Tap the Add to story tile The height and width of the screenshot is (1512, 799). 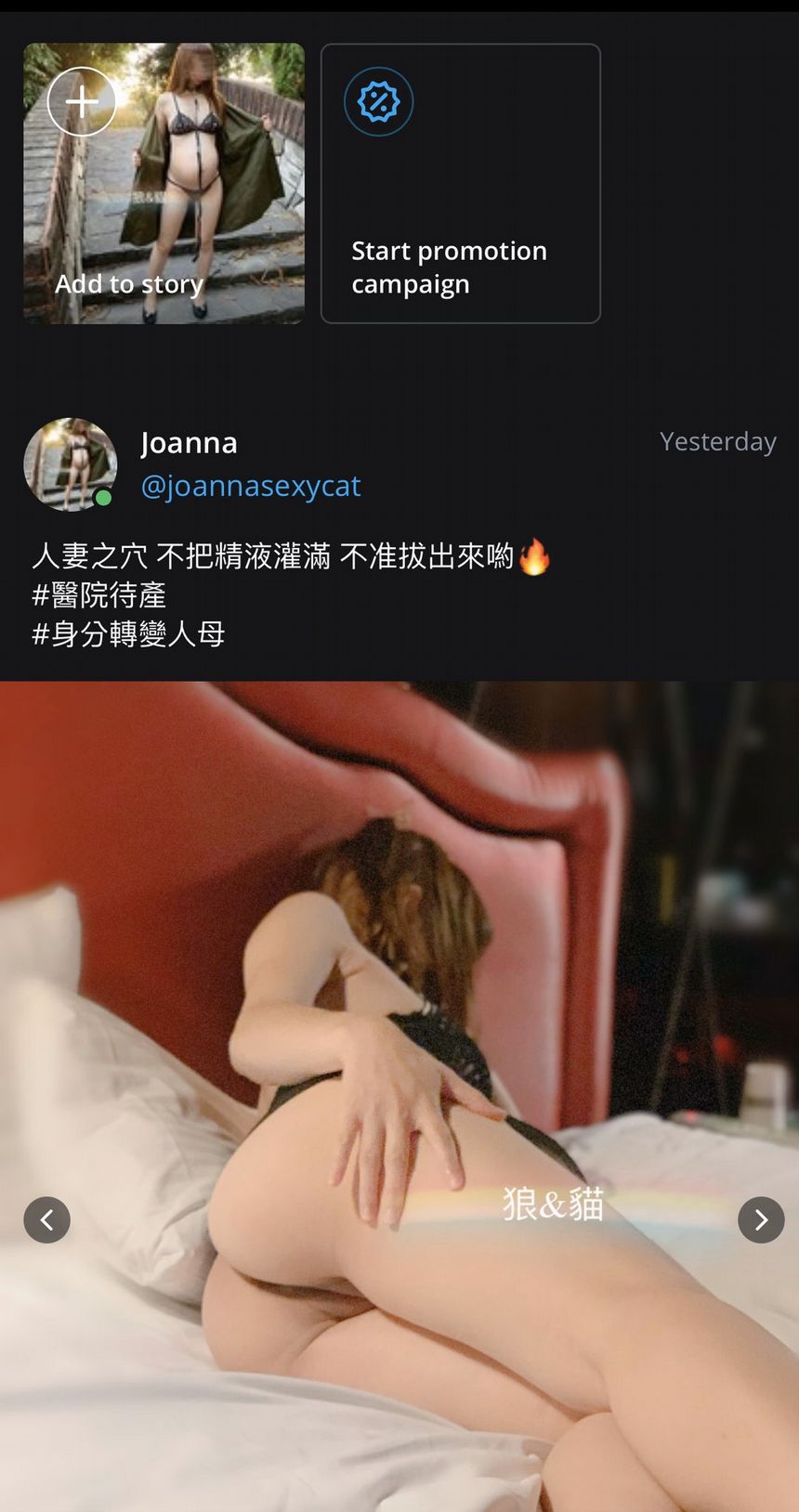pos(164,184)
